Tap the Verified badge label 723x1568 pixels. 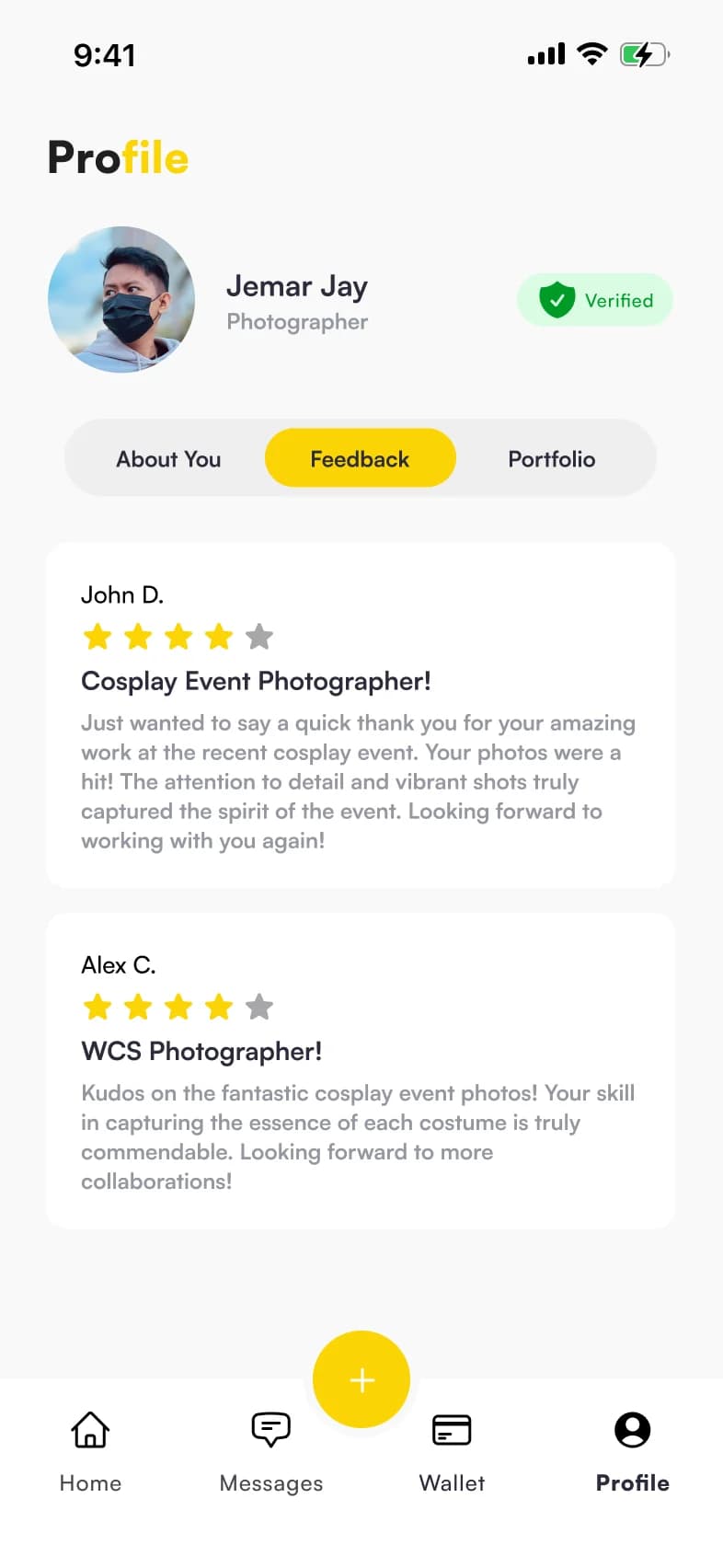point(617,300)
